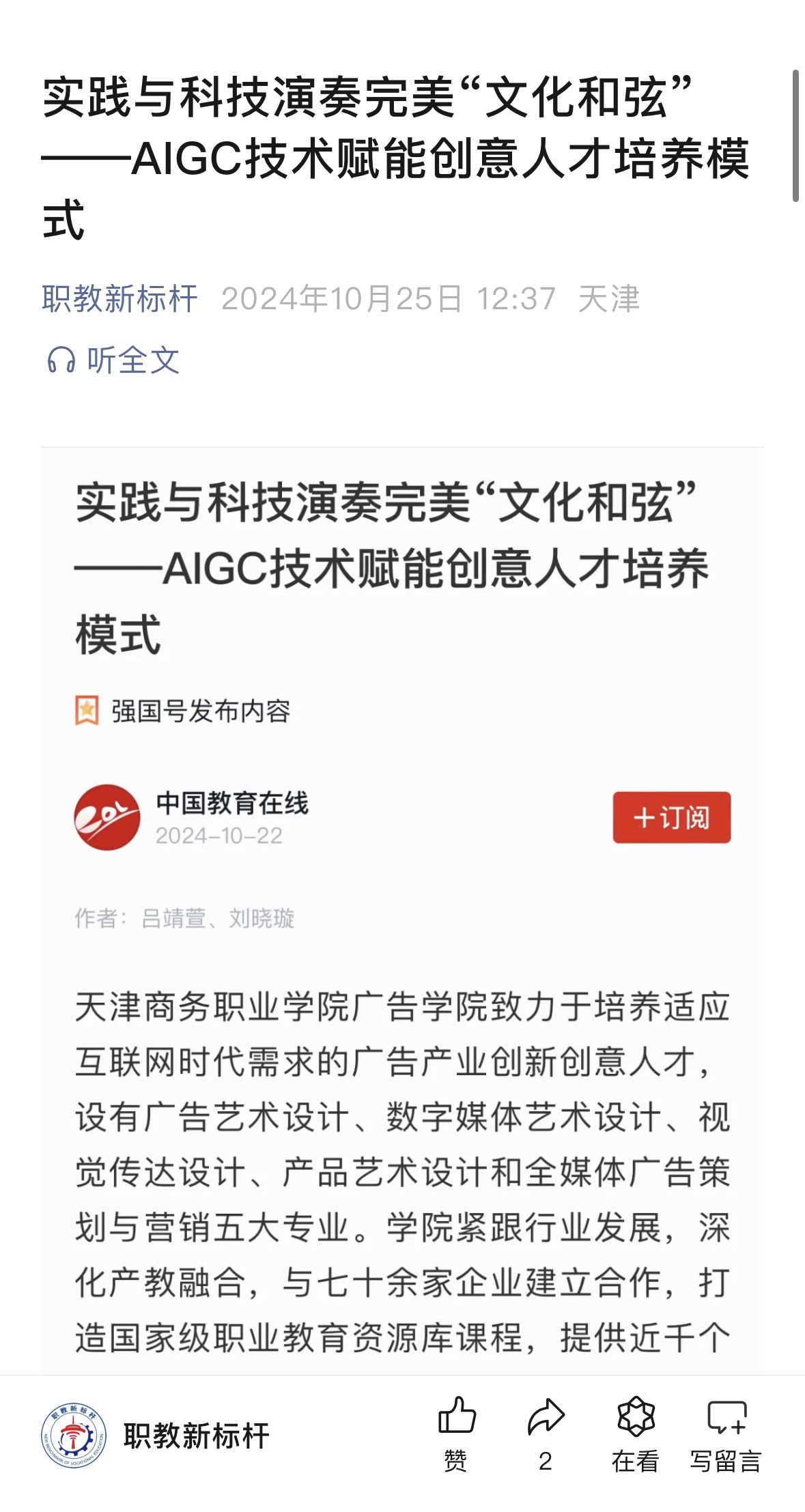This screenshot has width=805, height=1512.
Task: Open the 职教新标杆 account link
Action: point(119,299)
